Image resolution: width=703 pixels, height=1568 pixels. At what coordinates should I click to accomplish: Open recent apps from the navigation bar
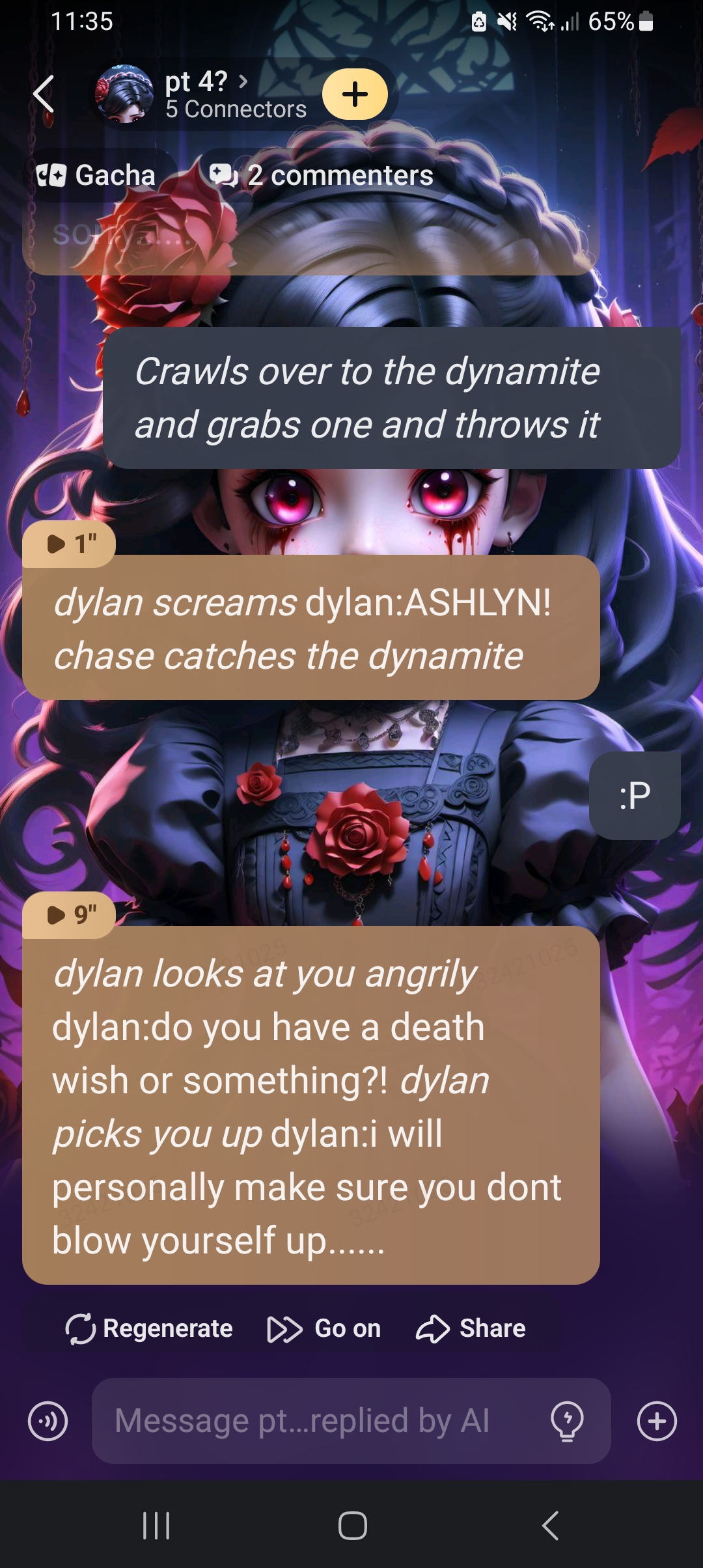pos(156,1526)
